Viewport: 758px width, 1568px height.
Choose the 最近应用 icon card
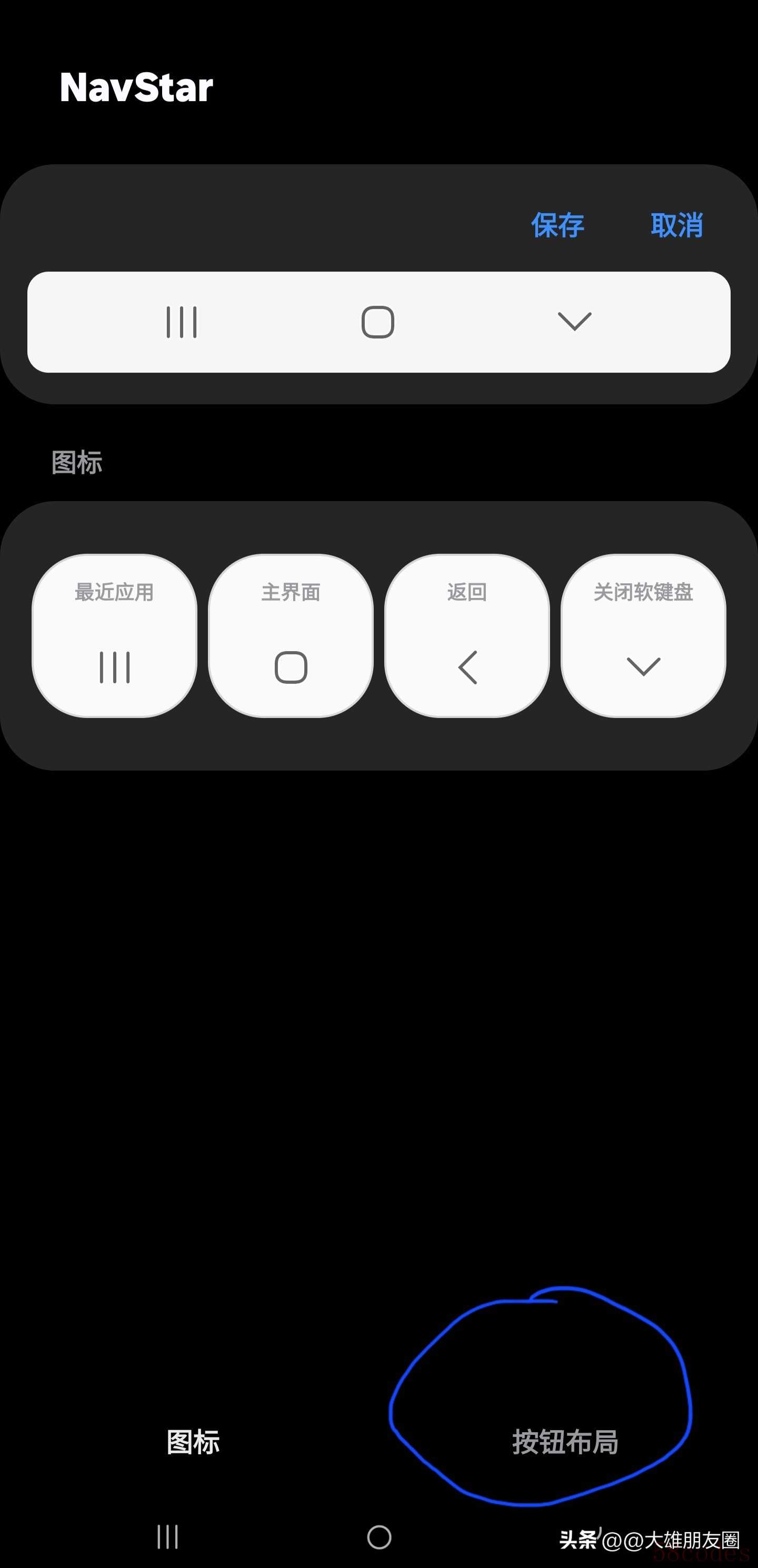(x=114, y=635)
